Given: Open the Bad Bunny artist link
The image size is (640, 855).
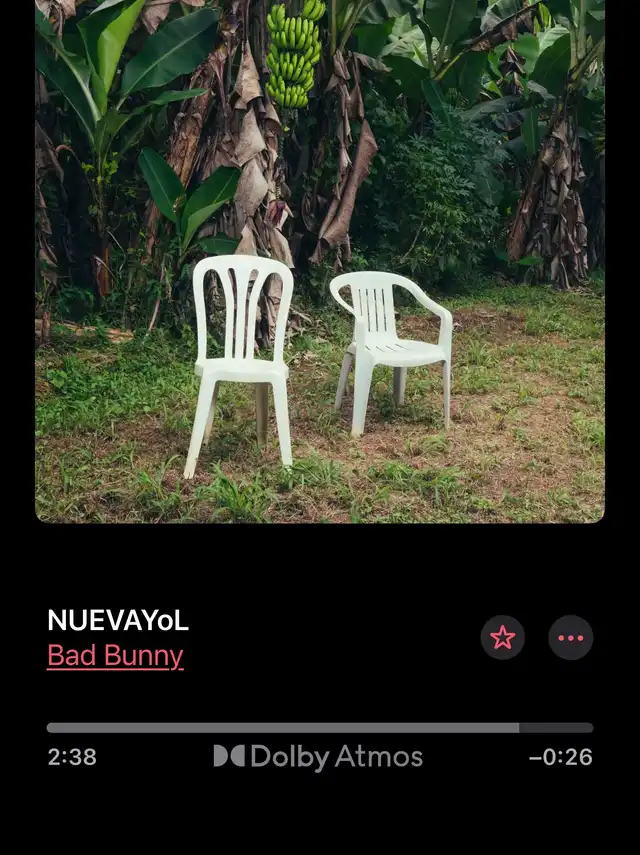Looking at the screenshot, I should coord(115,656).
